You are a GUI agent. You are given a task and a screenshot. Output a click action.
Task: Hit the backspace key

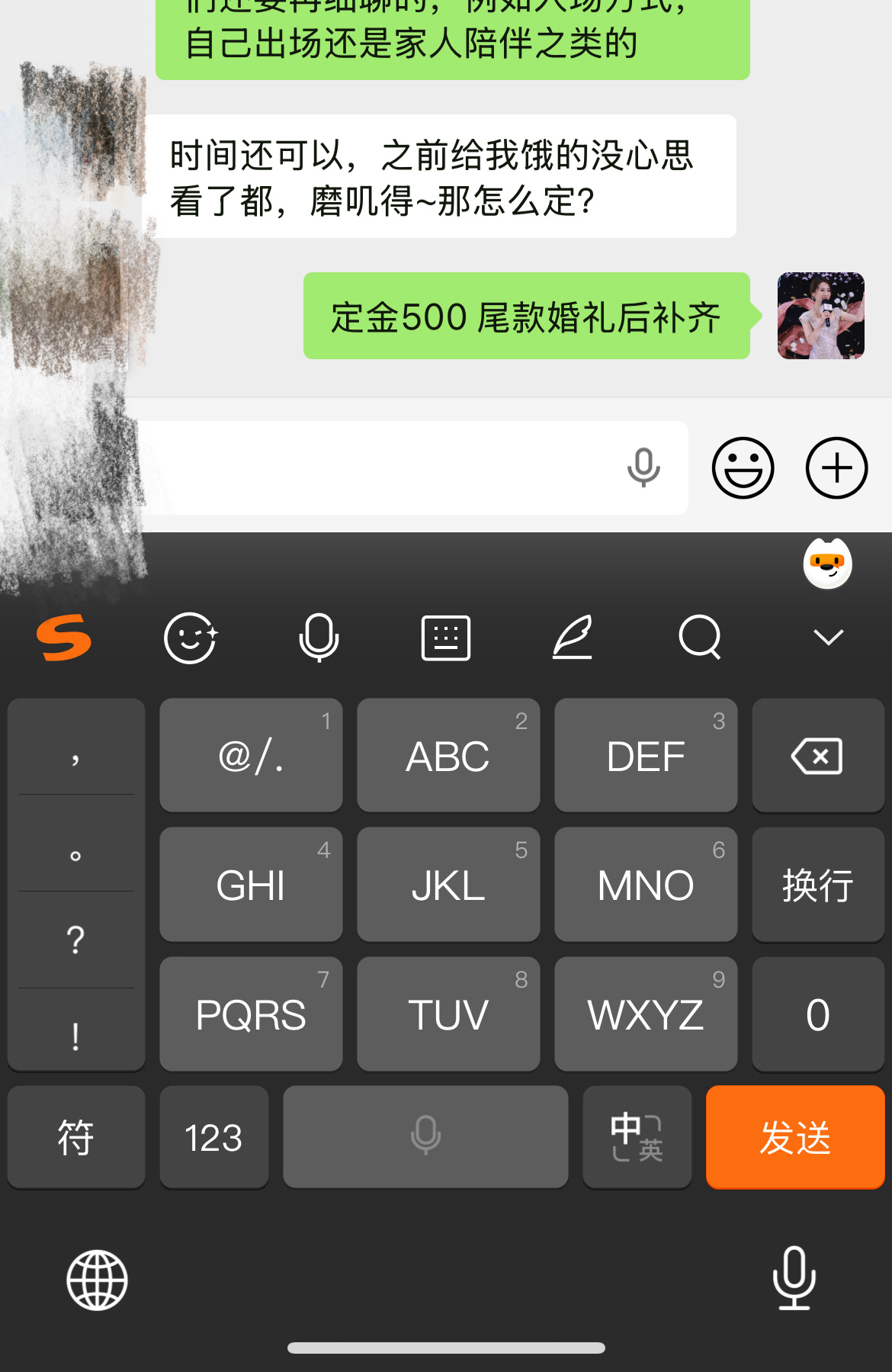(x=817, y=756)
